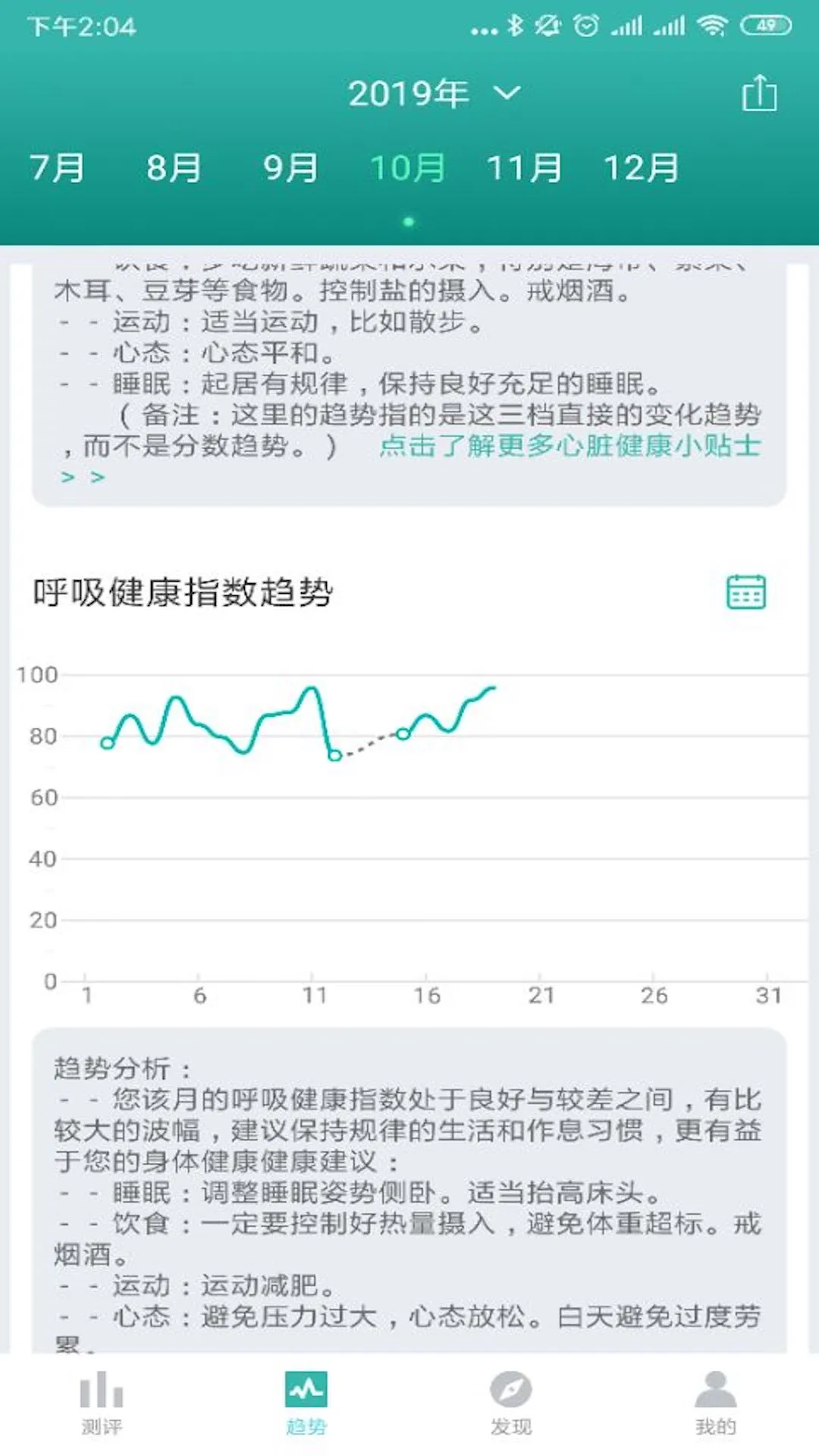This screenshot has width=819, height=1456.
Task: Open the 2019年 year dropdown
Action: click(435, 93)
